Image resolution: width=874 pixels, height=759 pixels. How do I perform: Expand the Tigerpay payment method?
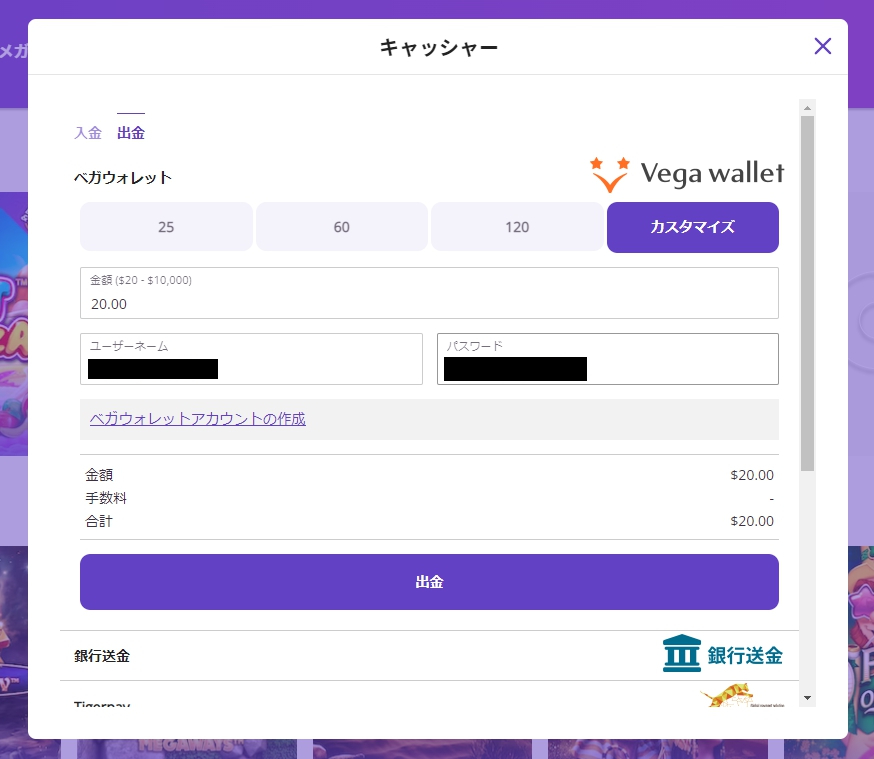(x=429, y=701)
